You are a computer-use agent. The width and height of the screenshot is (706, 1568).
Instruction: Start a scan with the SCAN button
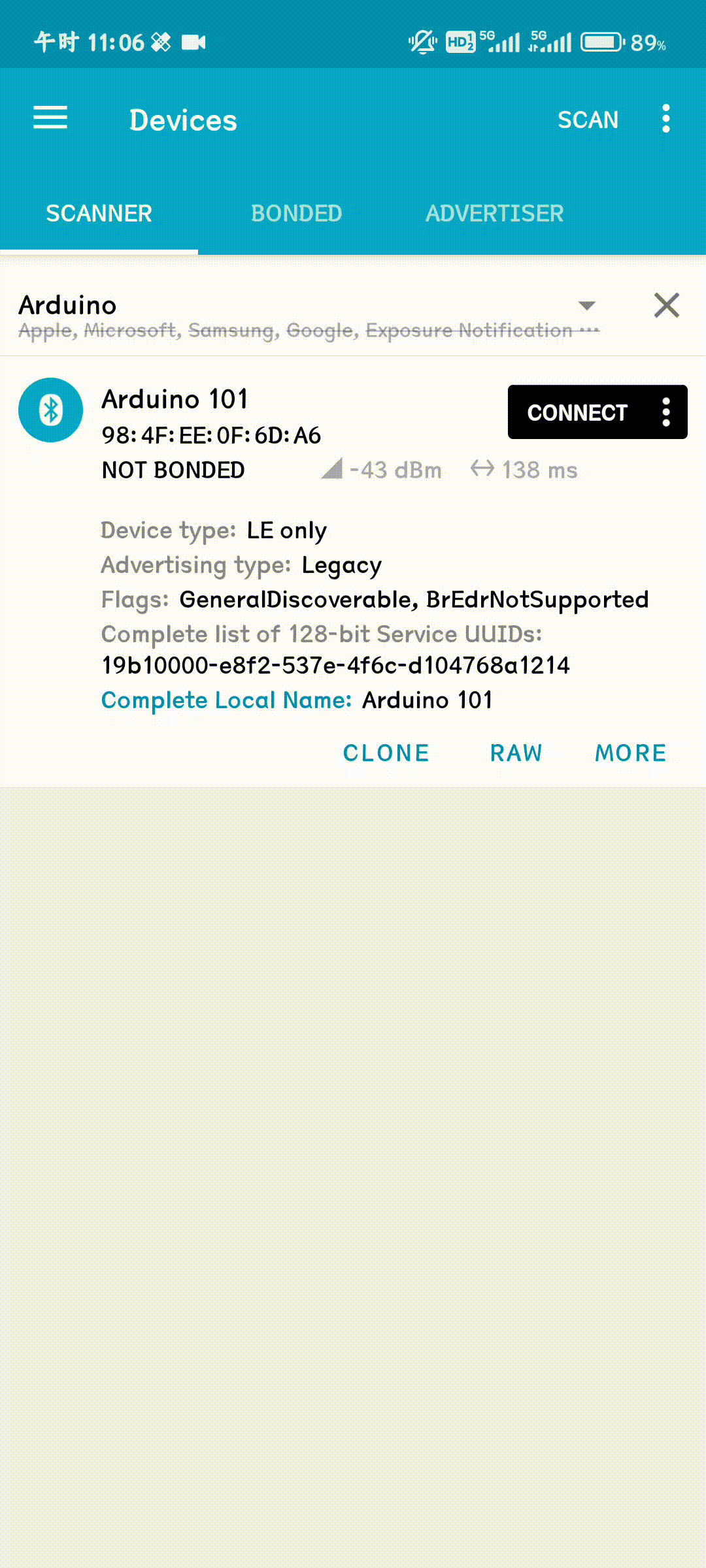(587, 120)
